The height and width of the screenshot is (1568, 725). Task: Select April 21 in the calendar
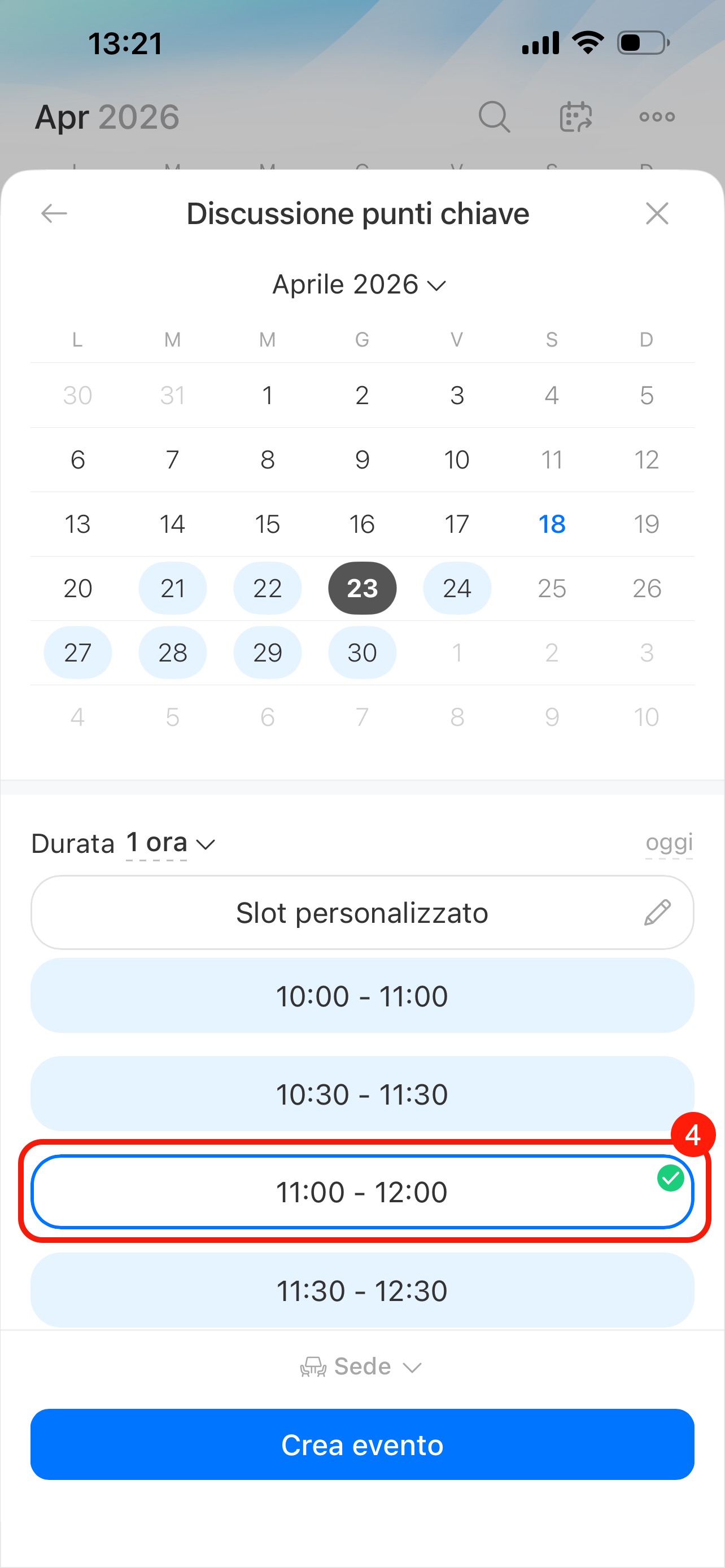[172, 588]
